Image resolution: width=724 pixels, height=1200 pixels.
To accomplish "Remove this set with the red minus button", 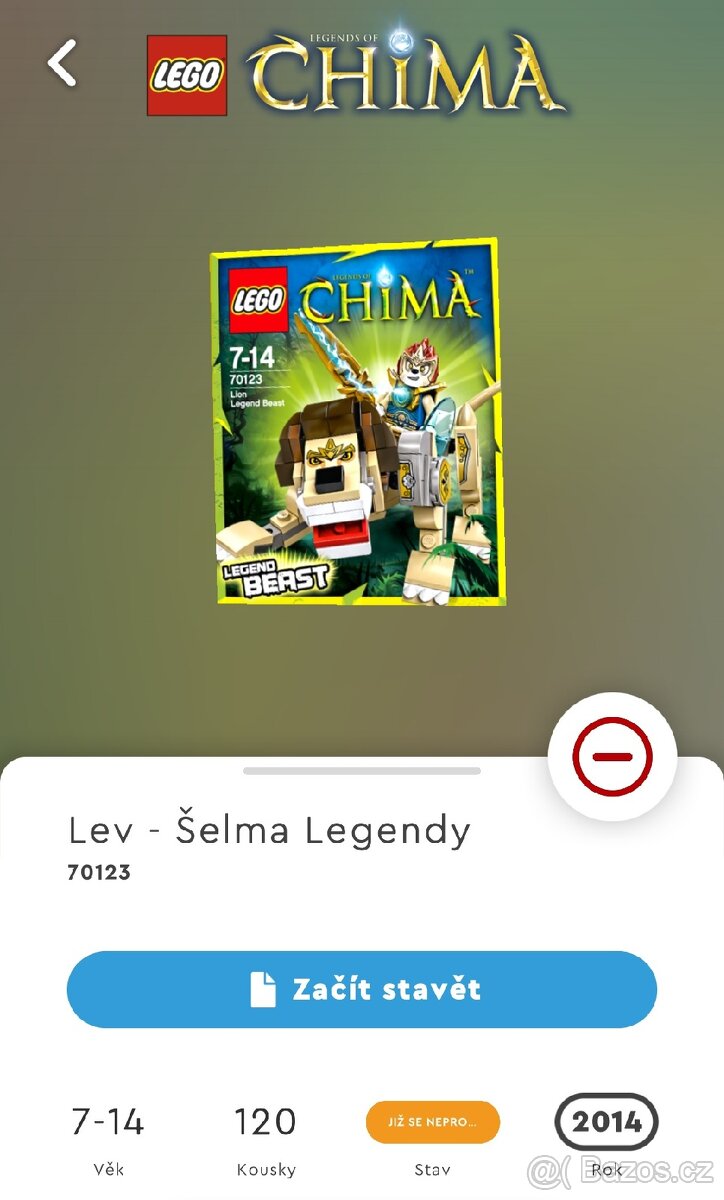I will 612,756.
